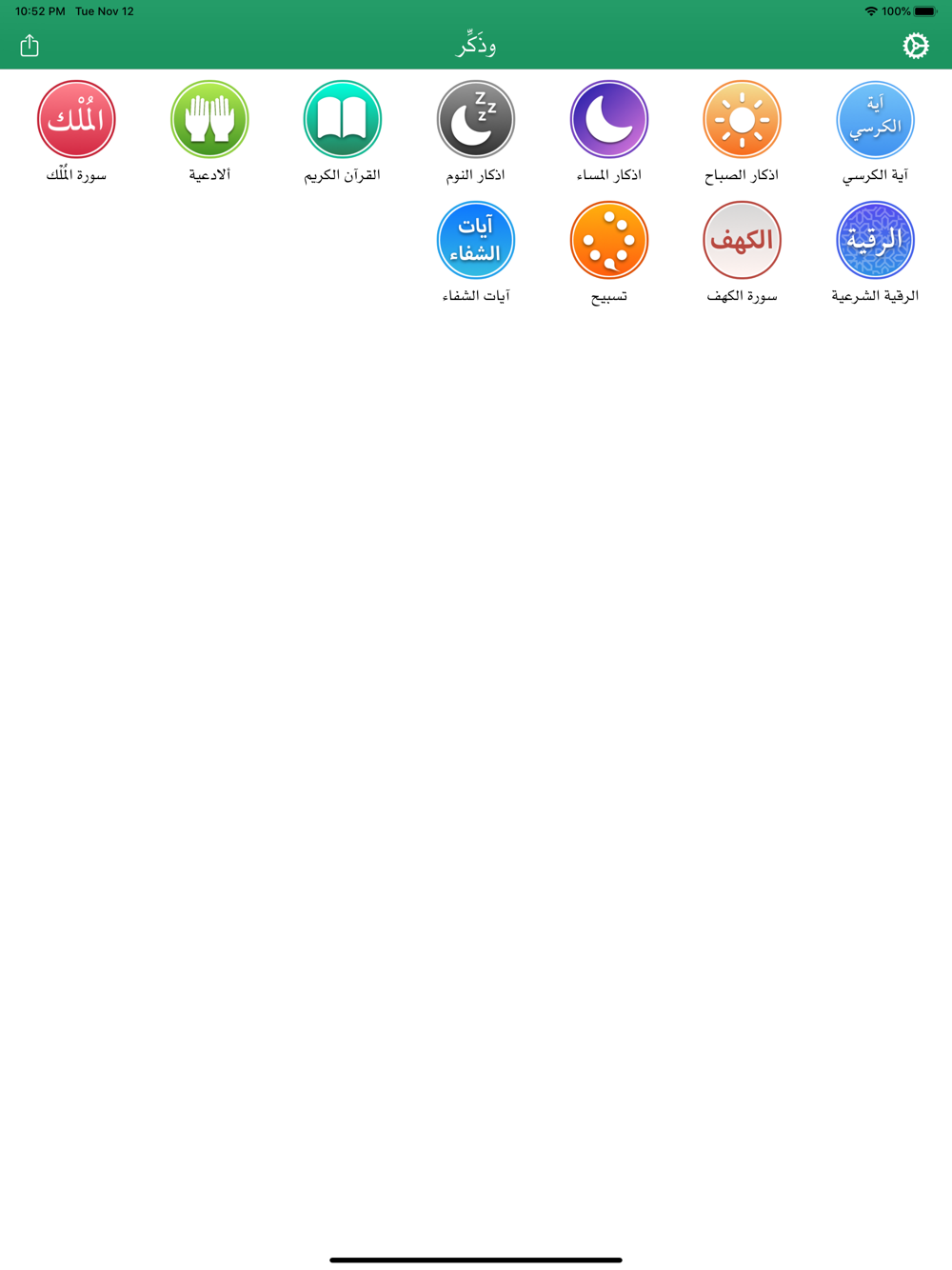Viewport: 952px width, 1270px height.
Task: Tap the share icon in the top bar
Action: point(30,45)
